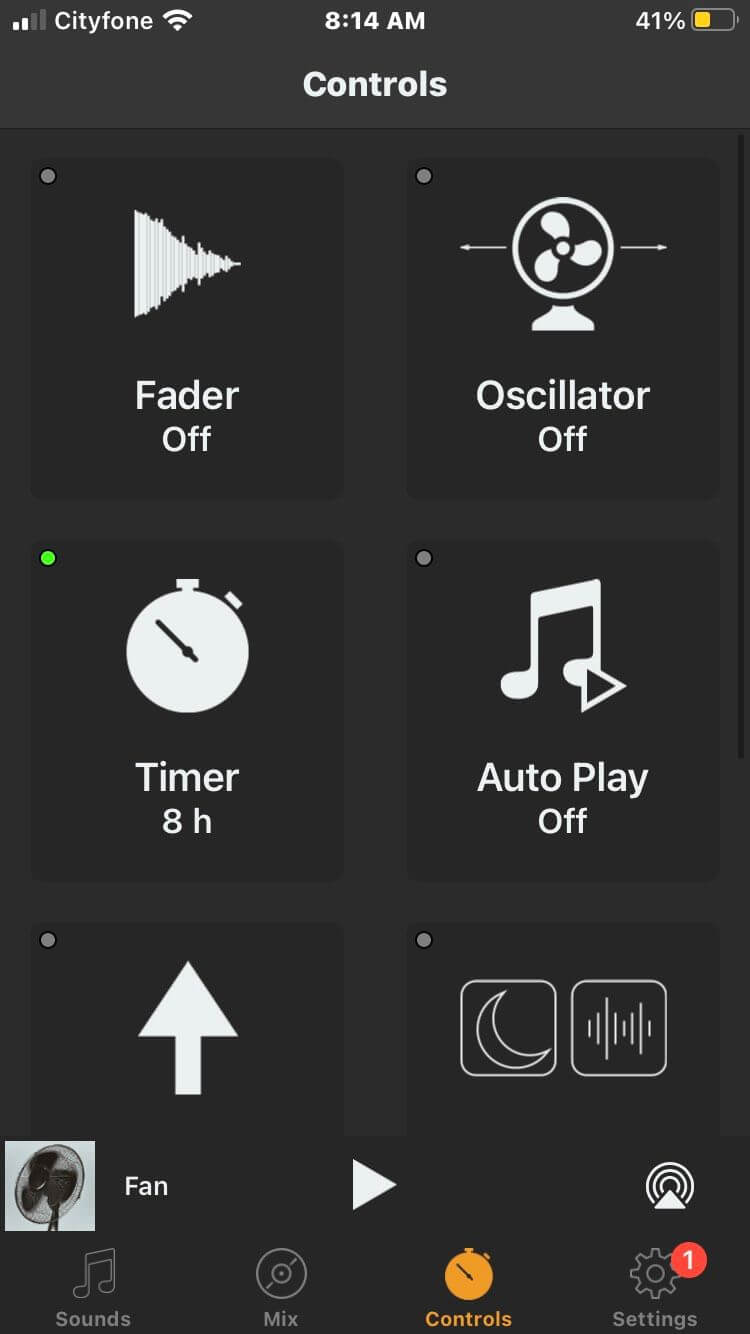Open AirPlay output options
This screenshot has height=1334, width=750.
tap(669, 1186)
